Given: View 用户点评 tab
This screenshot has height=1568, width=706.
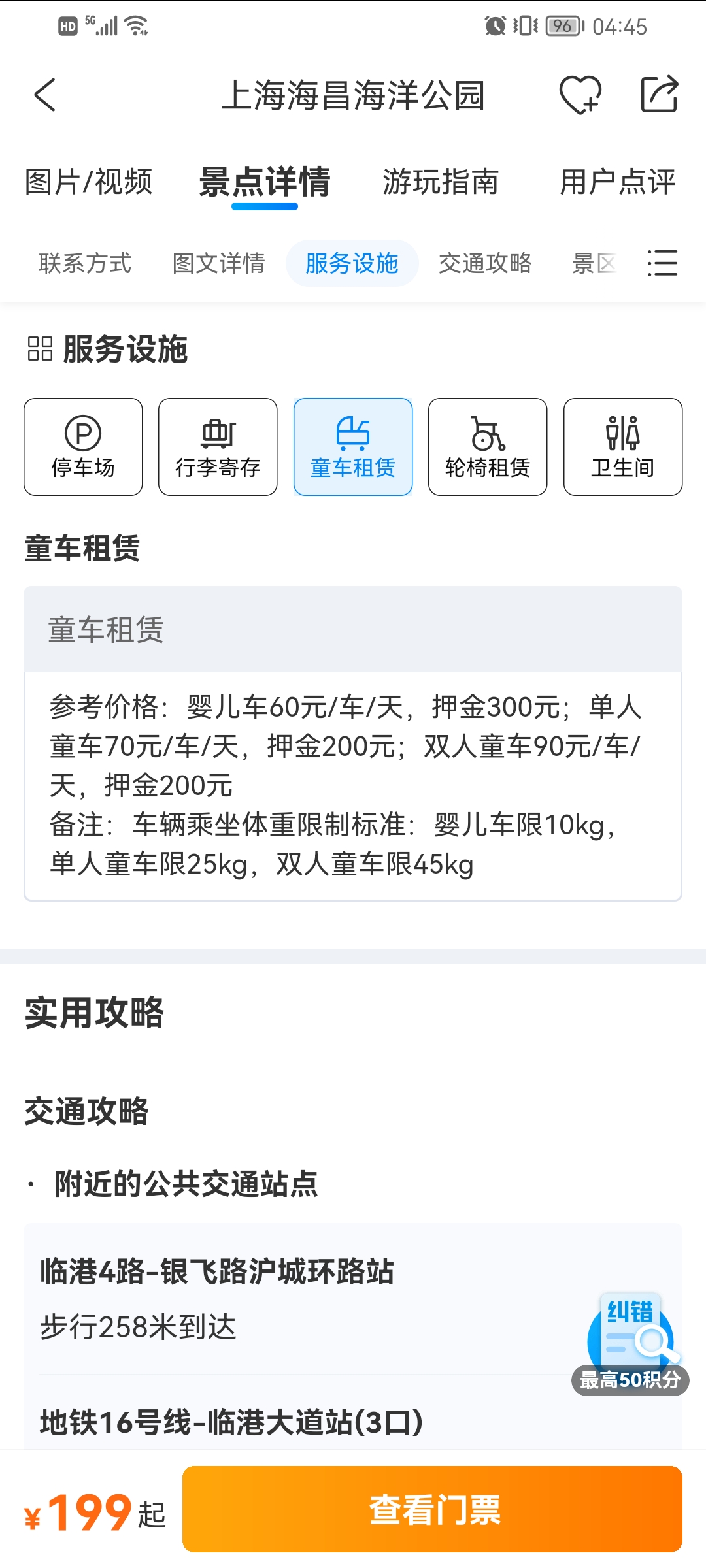Looking at the screenshot, I should coord(617,182).
